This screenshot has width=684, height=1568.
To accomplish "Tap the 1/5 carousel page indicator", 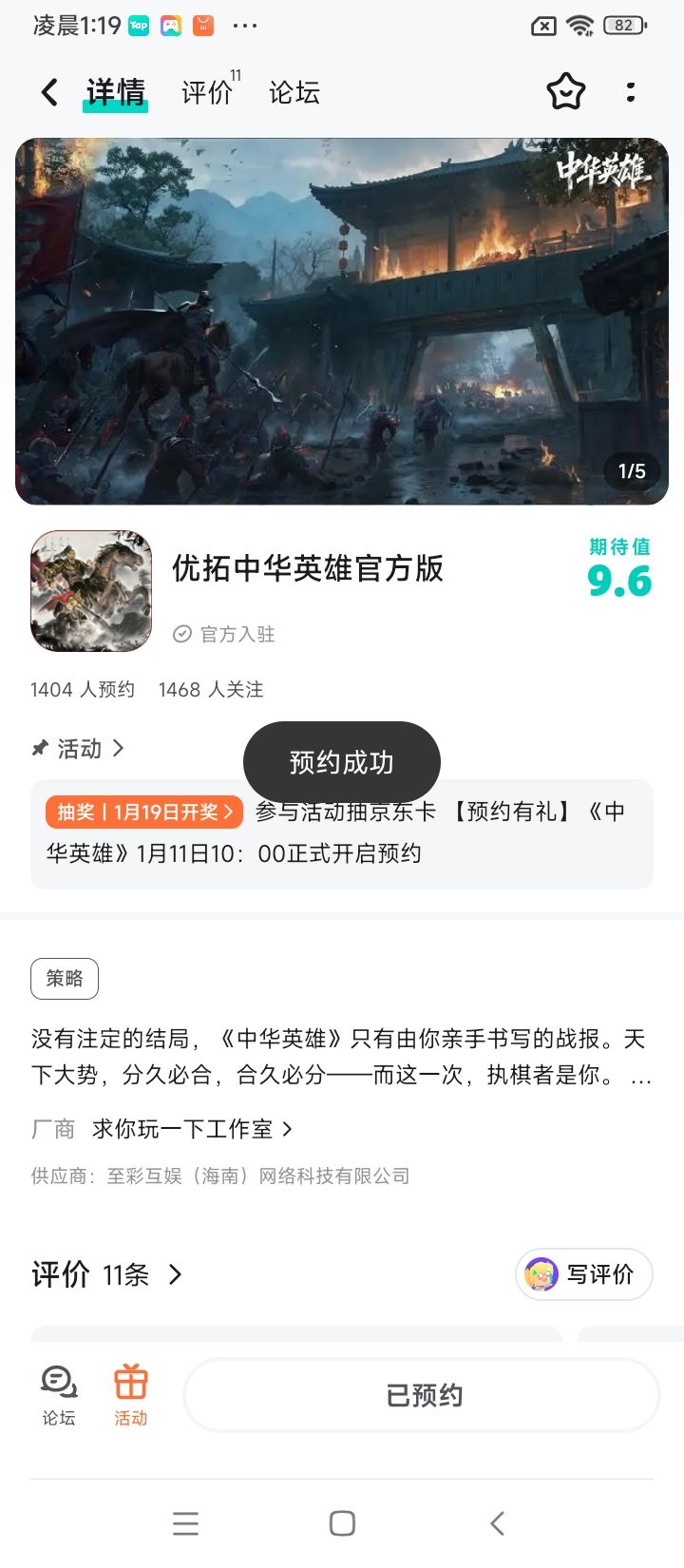I will (x=630, y=470).
